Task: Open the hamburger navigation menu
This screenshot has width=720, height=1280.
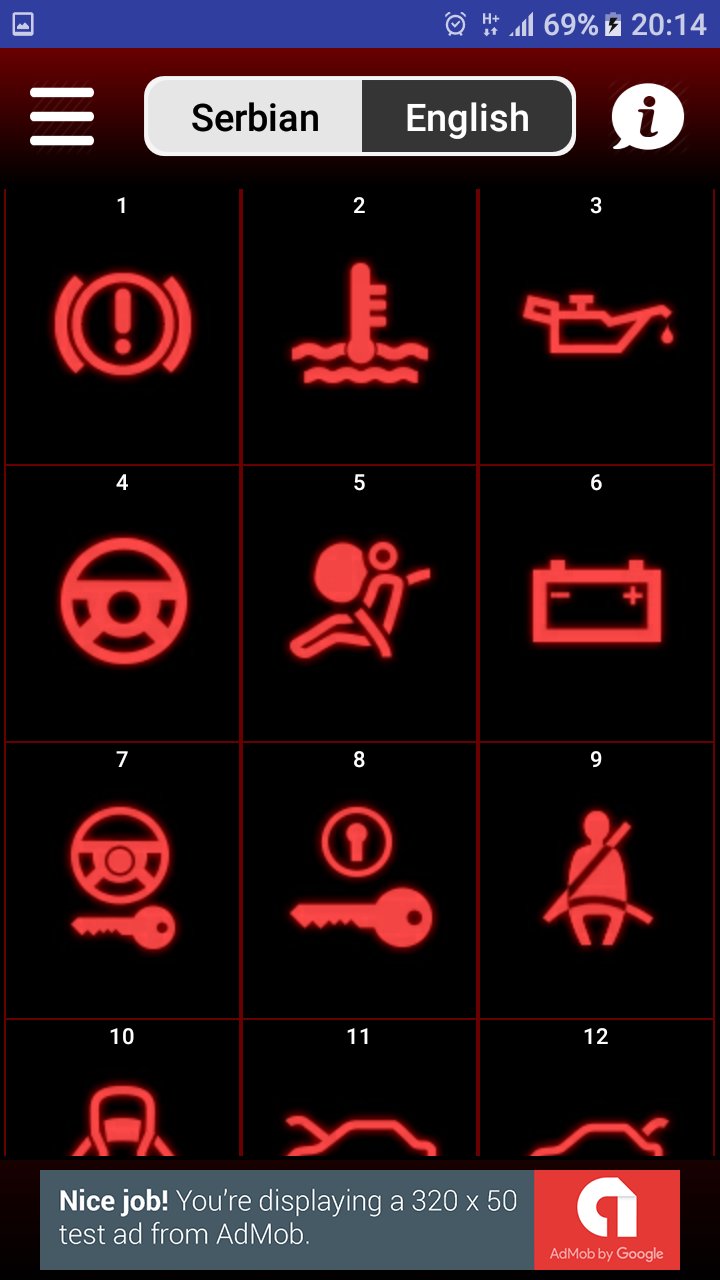Action: [x=61, y=115]
